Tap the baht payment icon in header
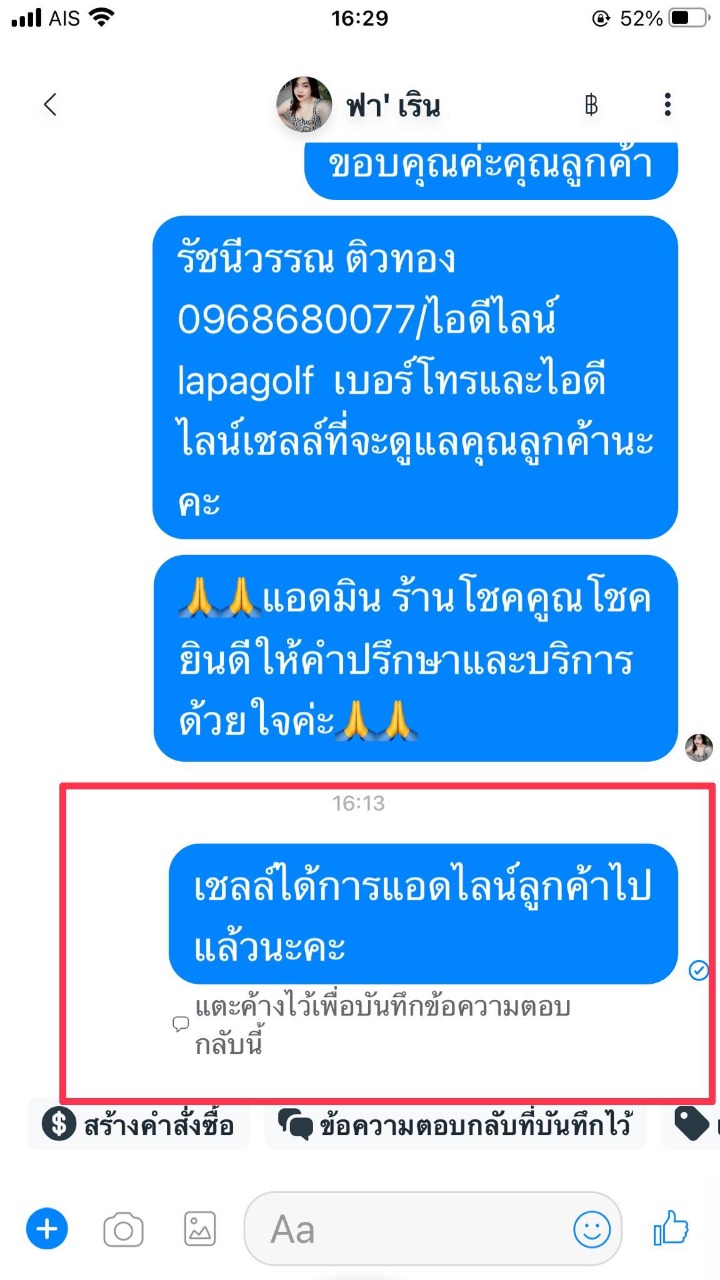Screen dimensions: 720x1280 (x=591, y=104)
